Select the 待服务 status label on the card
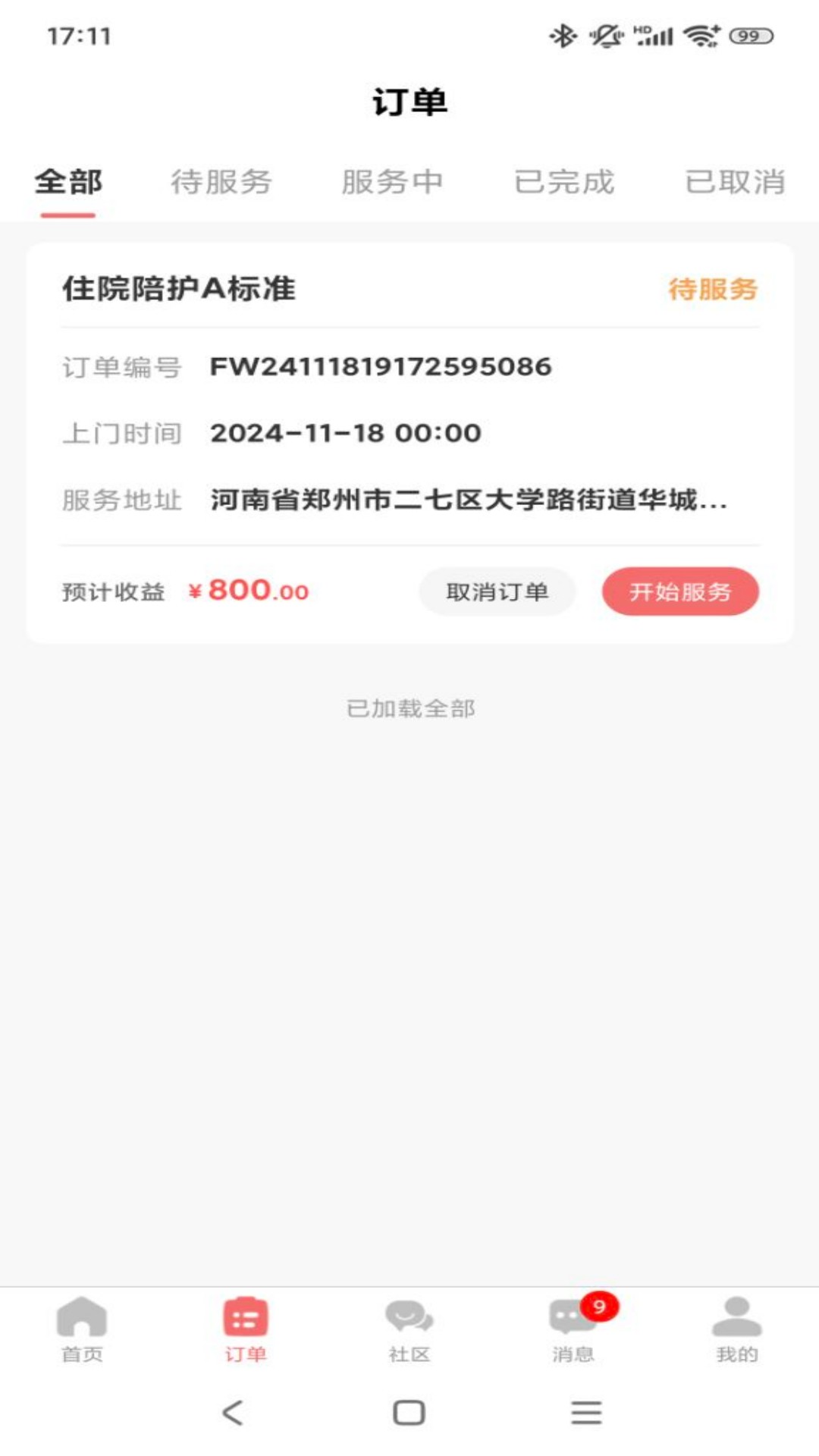This screenshot has height=1456, width=819. (711, 290)
